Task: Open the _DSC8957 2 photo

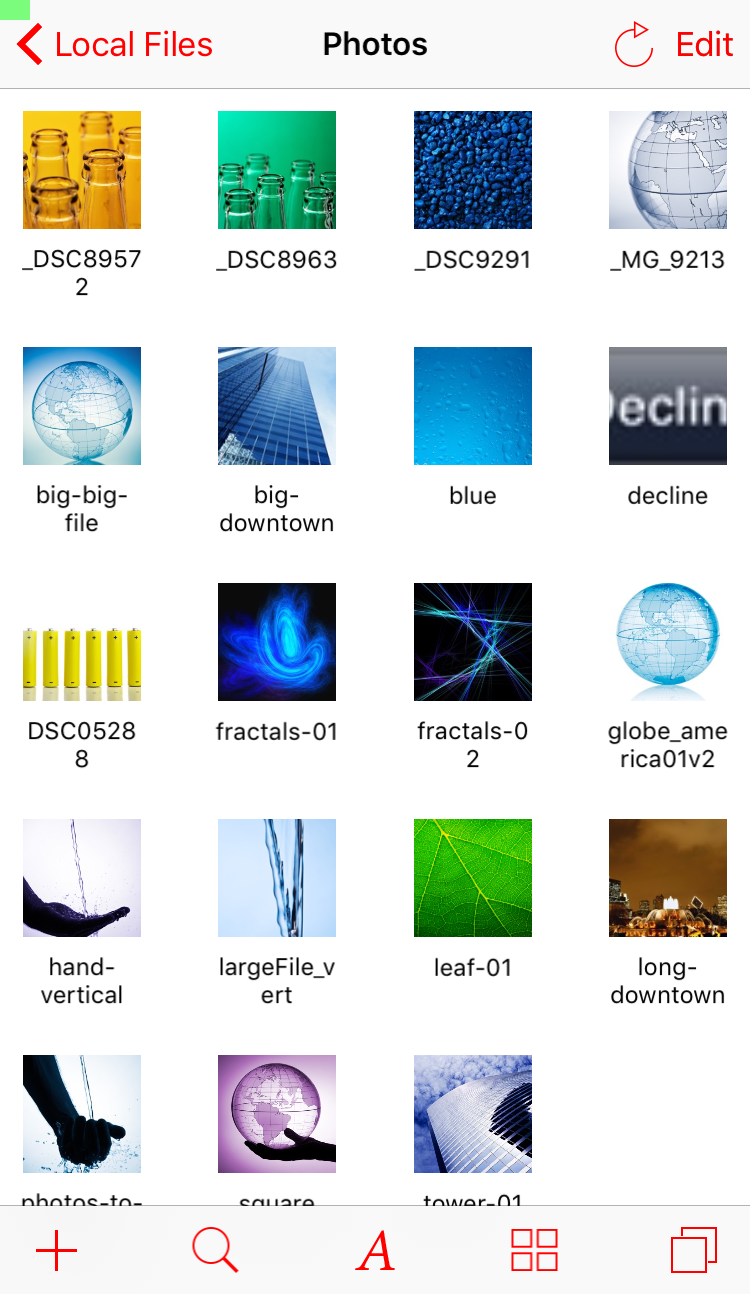Action: pyautogui.click(x=82, y=170)
